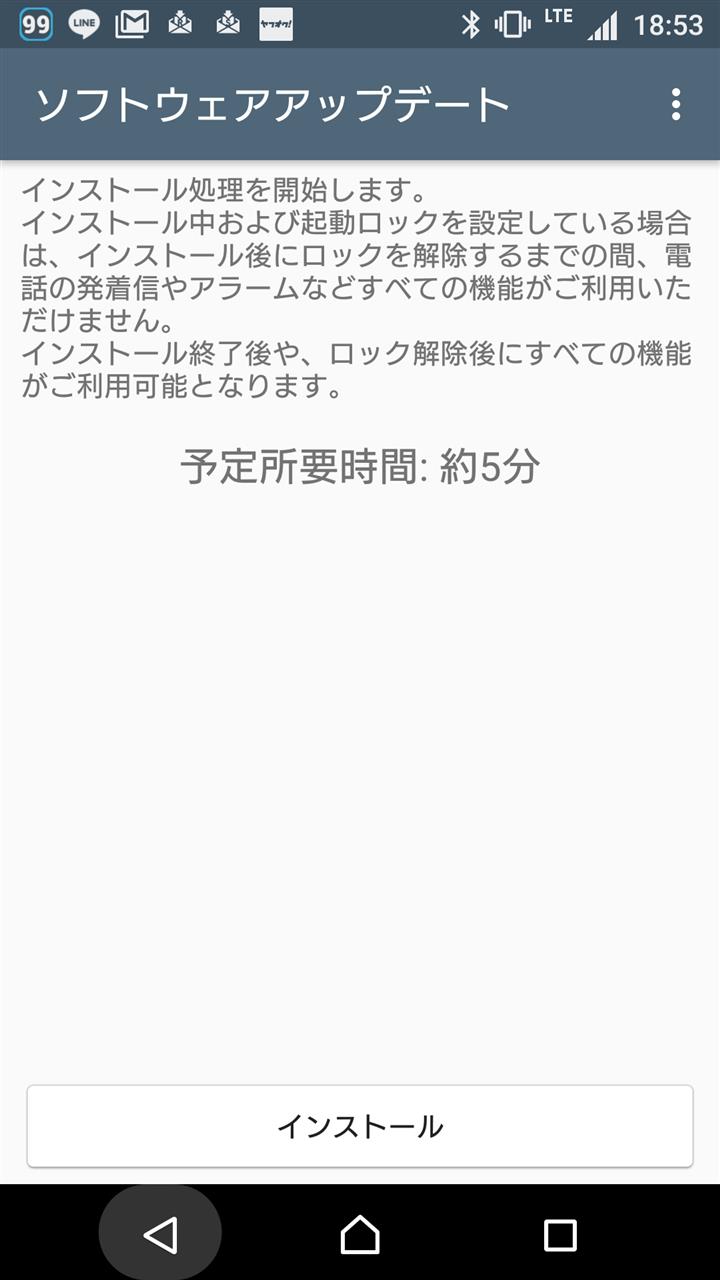The height and width of the screenshot is (1280, 720).
Task: Open the recent apps view
Action: 560,1235
